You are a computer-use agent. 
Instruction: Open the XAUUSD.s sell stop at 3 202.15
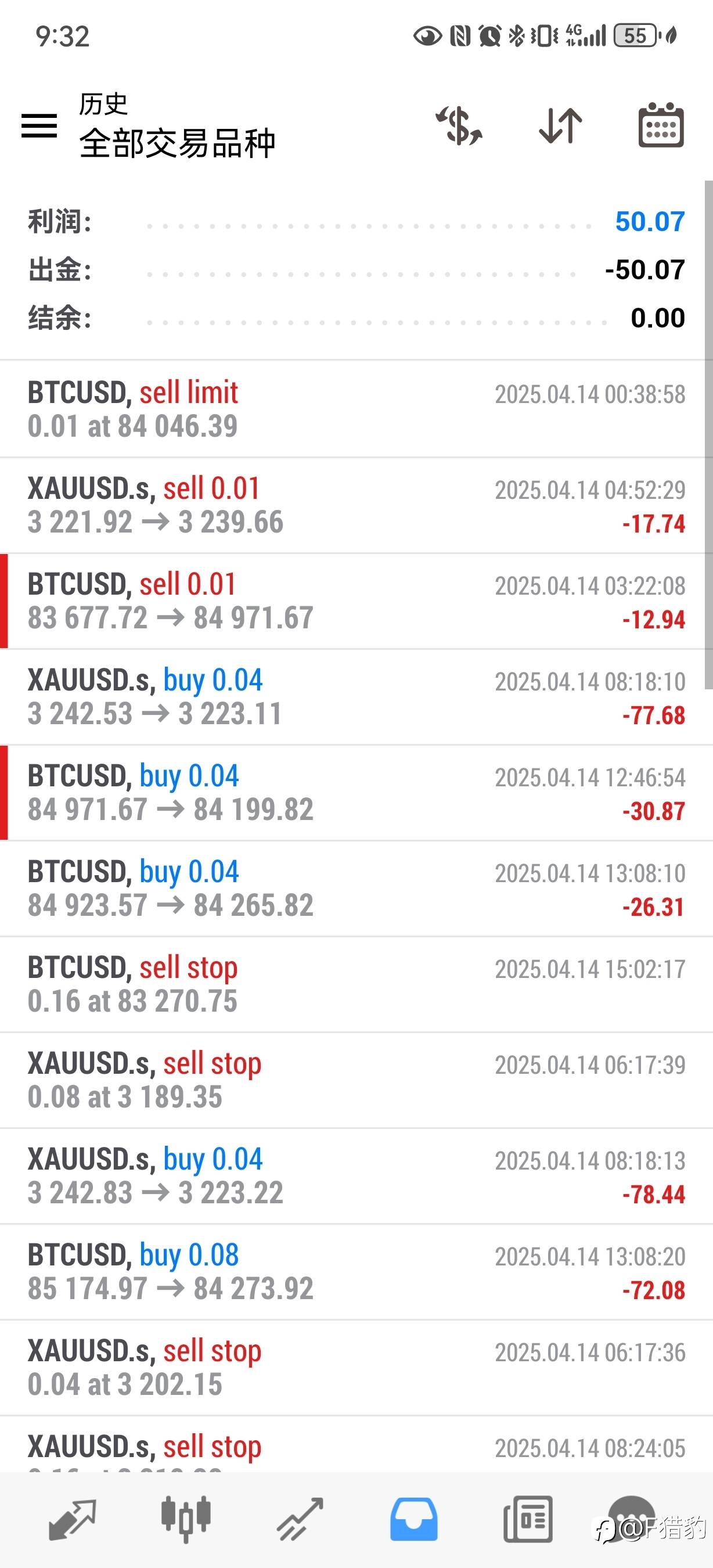tap(356, 1368)
